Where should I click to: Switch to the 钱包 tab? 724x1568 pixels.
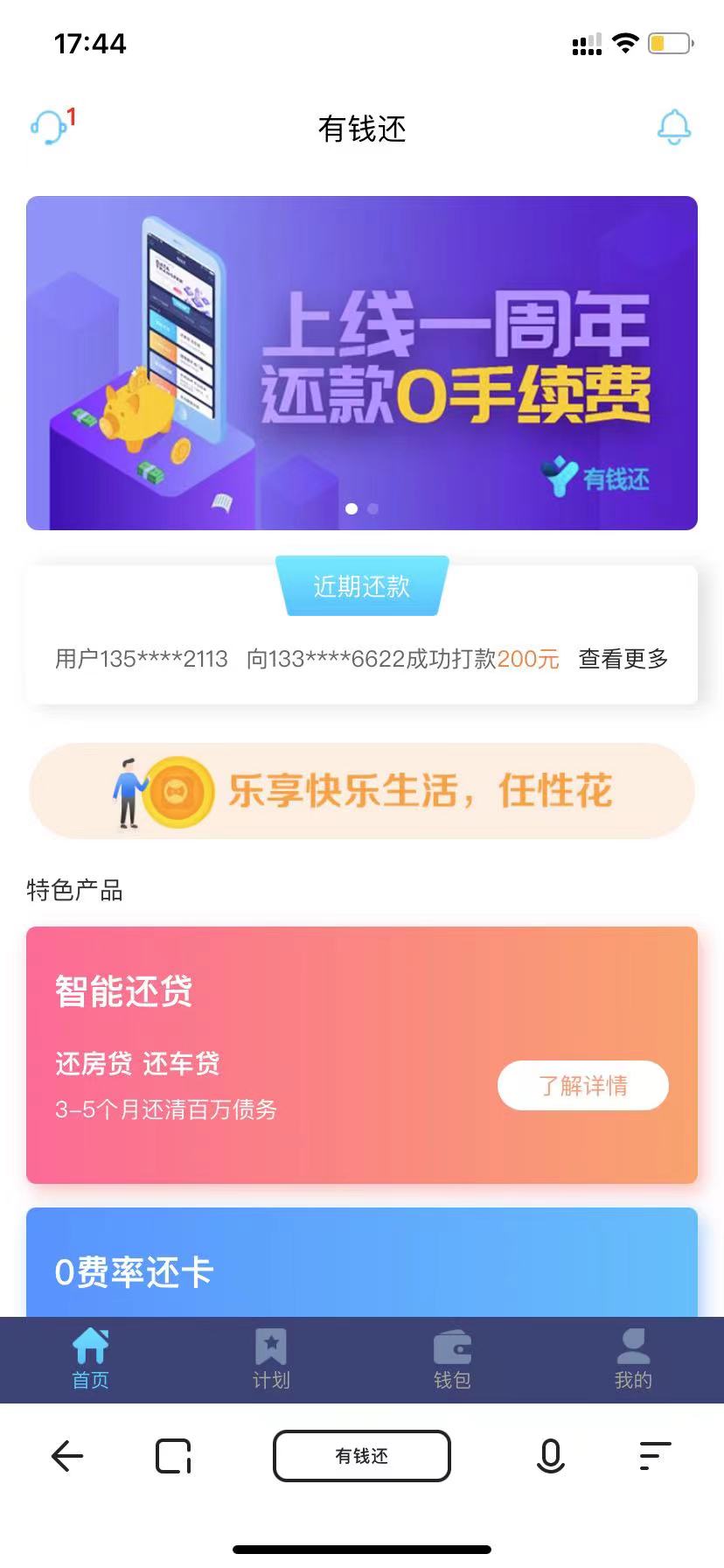point(452,1359)
